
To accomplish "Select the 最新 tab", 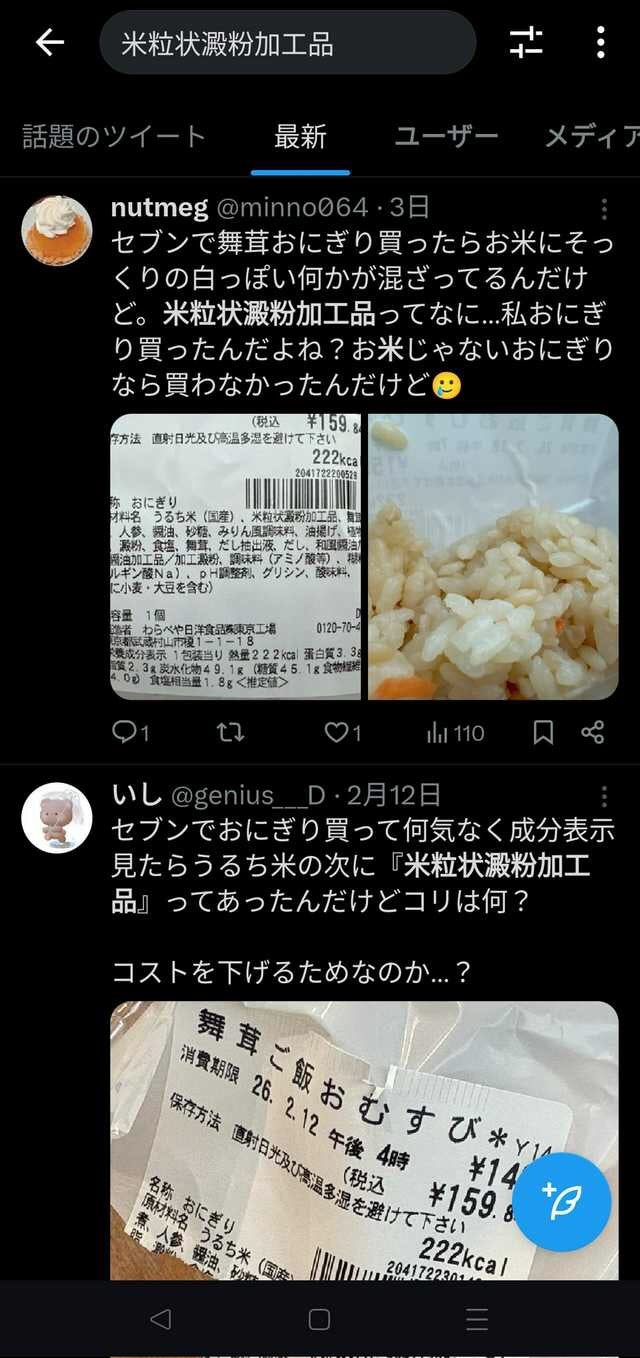I will pyautogui.click(x=300, y=137).
